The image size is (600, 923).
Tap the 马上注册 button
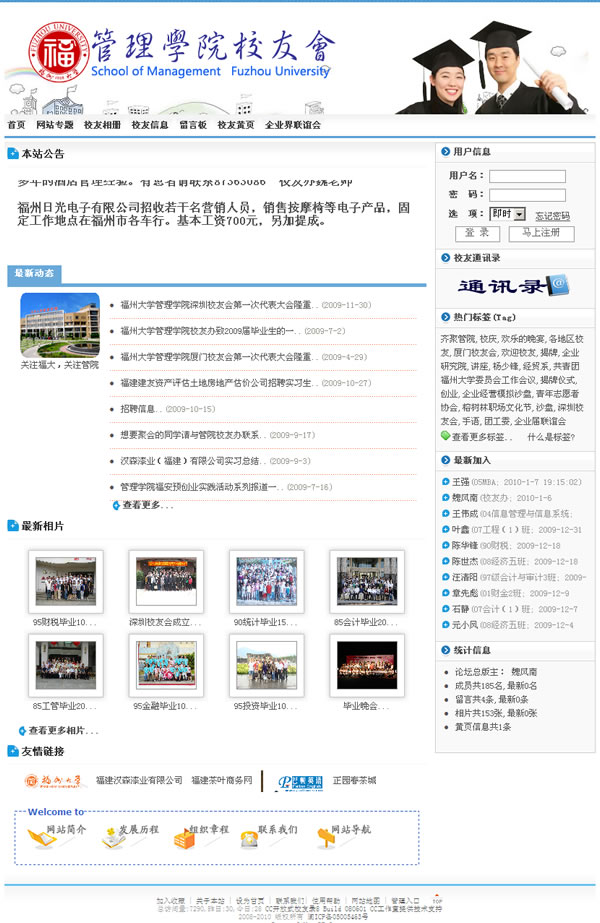pos(541,233)
